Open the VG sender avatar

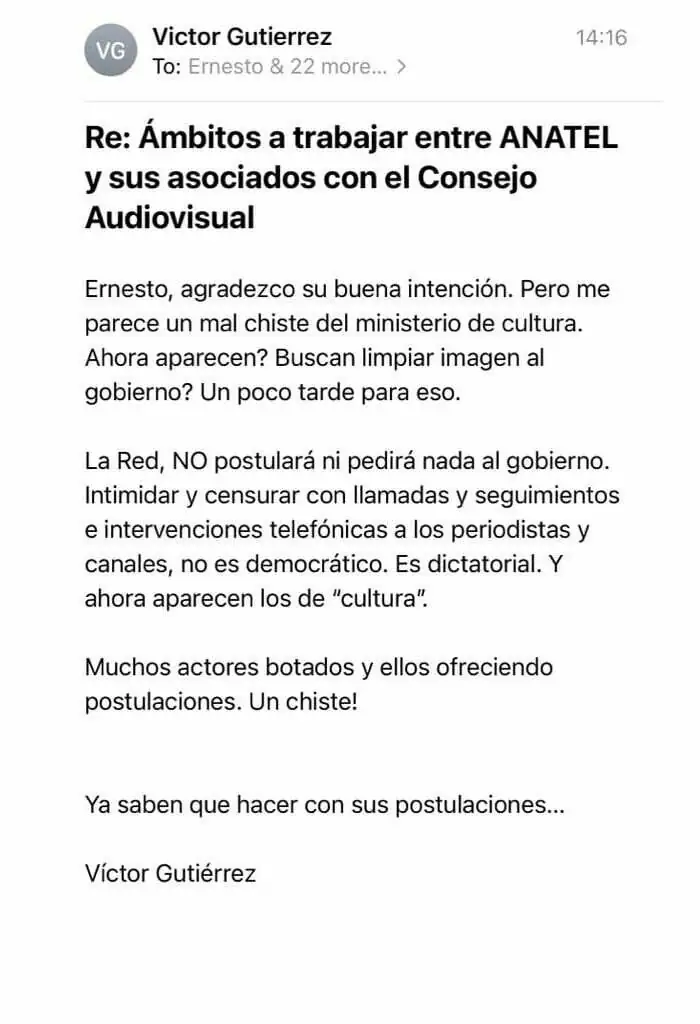(x=110, y=52)
